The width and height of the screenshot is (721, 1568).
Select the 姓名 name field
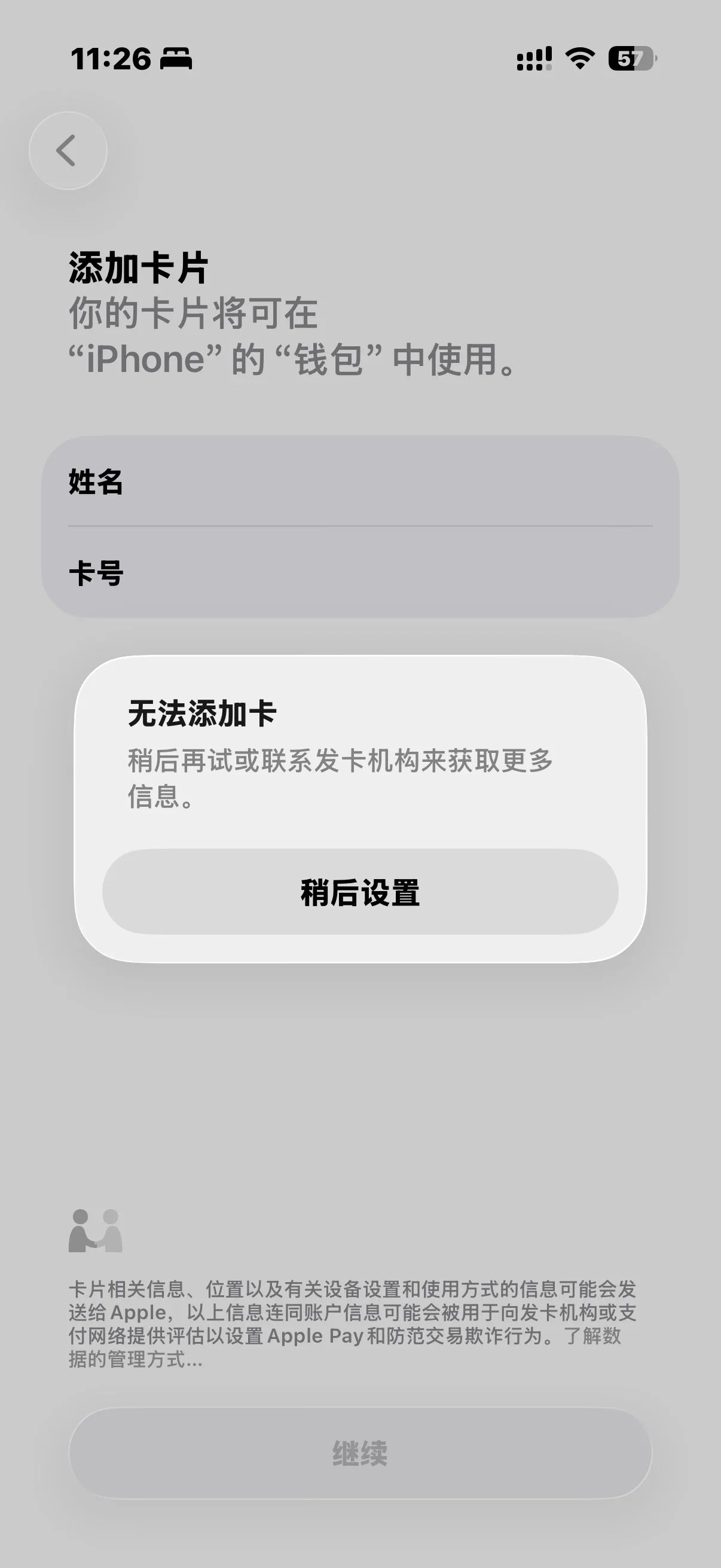pos(360,481)
